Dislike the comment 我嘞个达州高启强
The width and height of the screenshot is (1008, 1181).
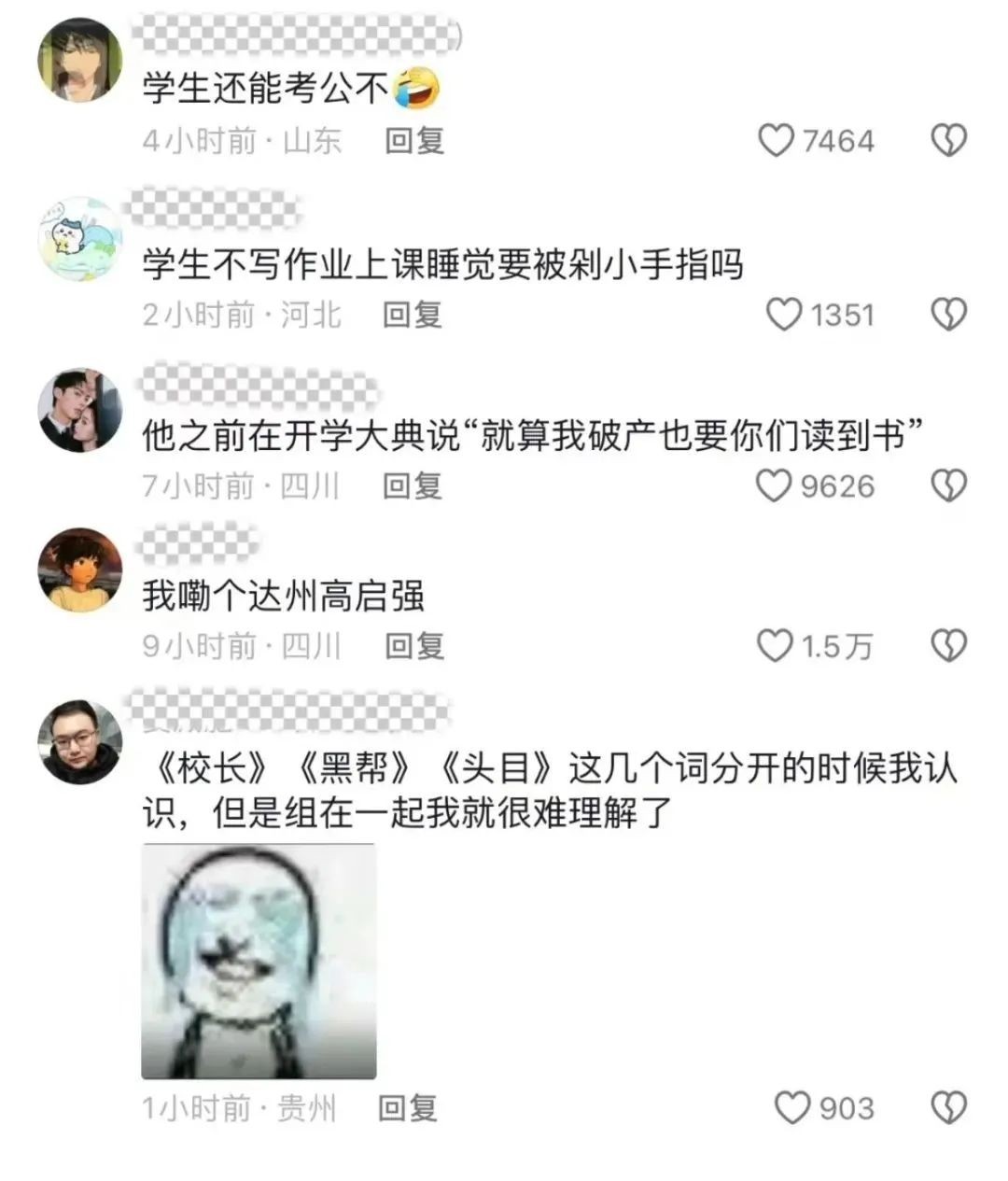click(948, 646)
